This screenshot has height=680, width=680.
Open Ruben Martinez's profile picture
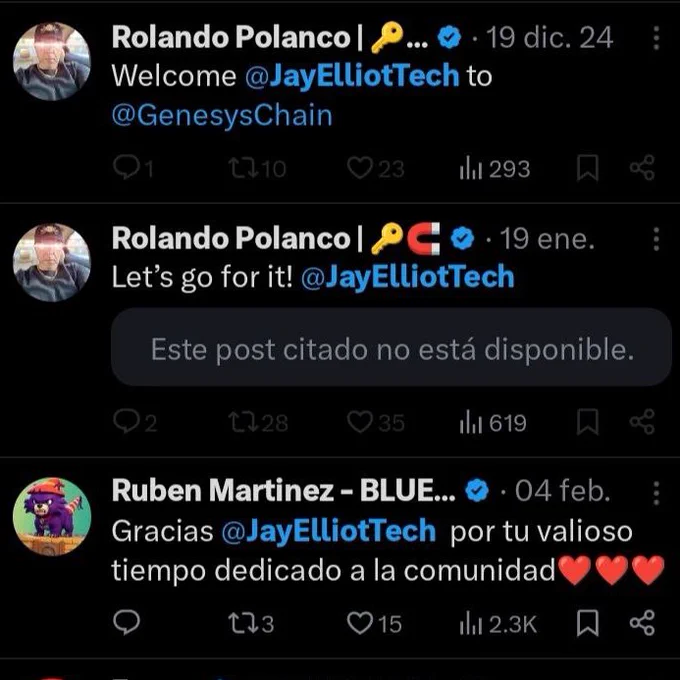point(52,517)
